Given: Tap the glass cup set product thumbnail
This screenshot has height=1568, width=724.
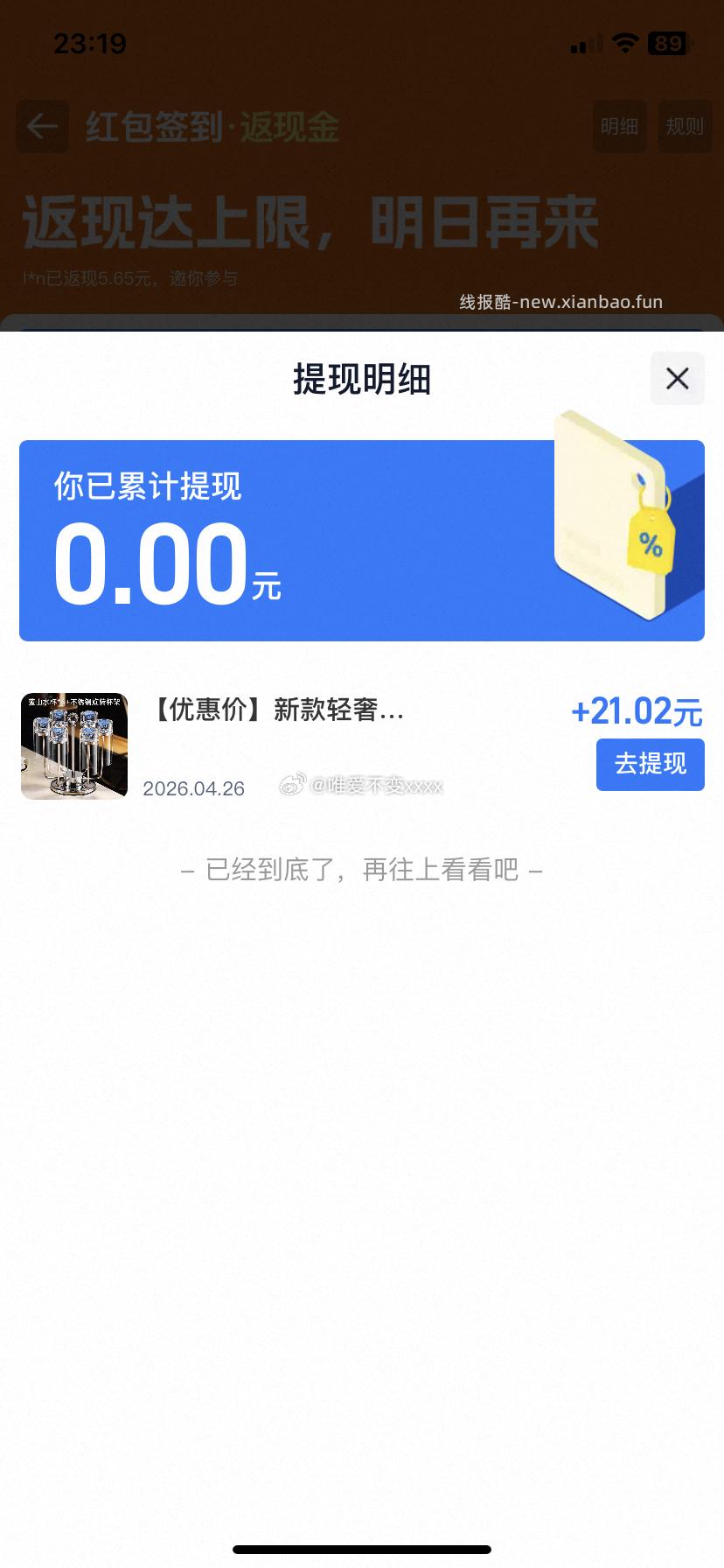Looking at the screenshot, I should tap(73, 745).
